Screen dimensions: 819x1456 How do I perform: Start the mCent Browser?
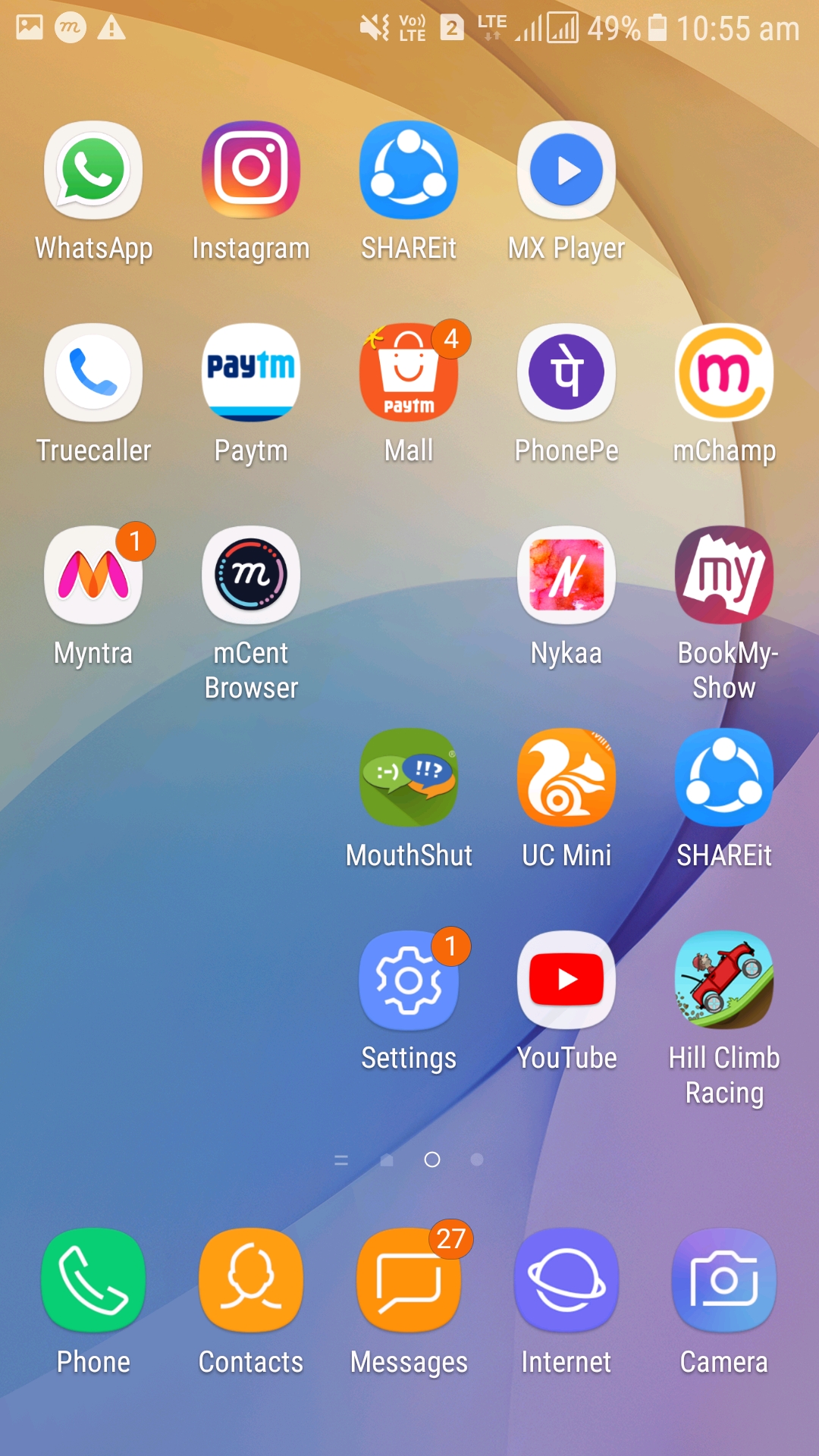click(250, 575)
